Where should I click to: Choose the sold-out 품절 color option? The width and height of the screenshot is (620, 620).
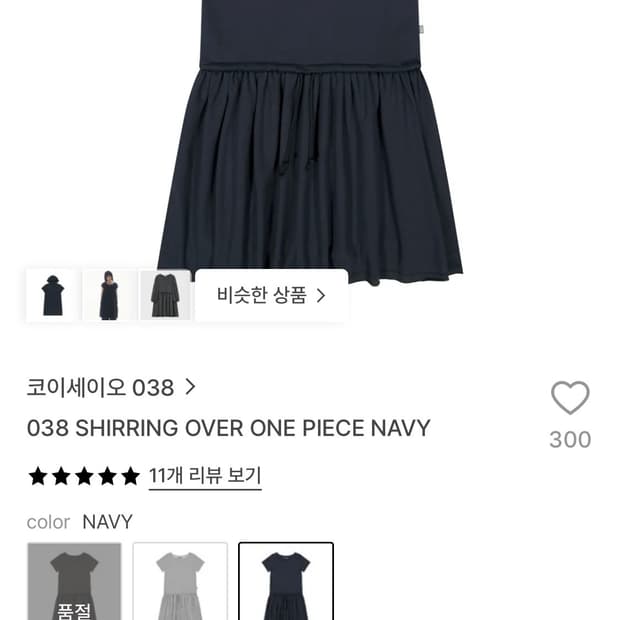(74, 581)
